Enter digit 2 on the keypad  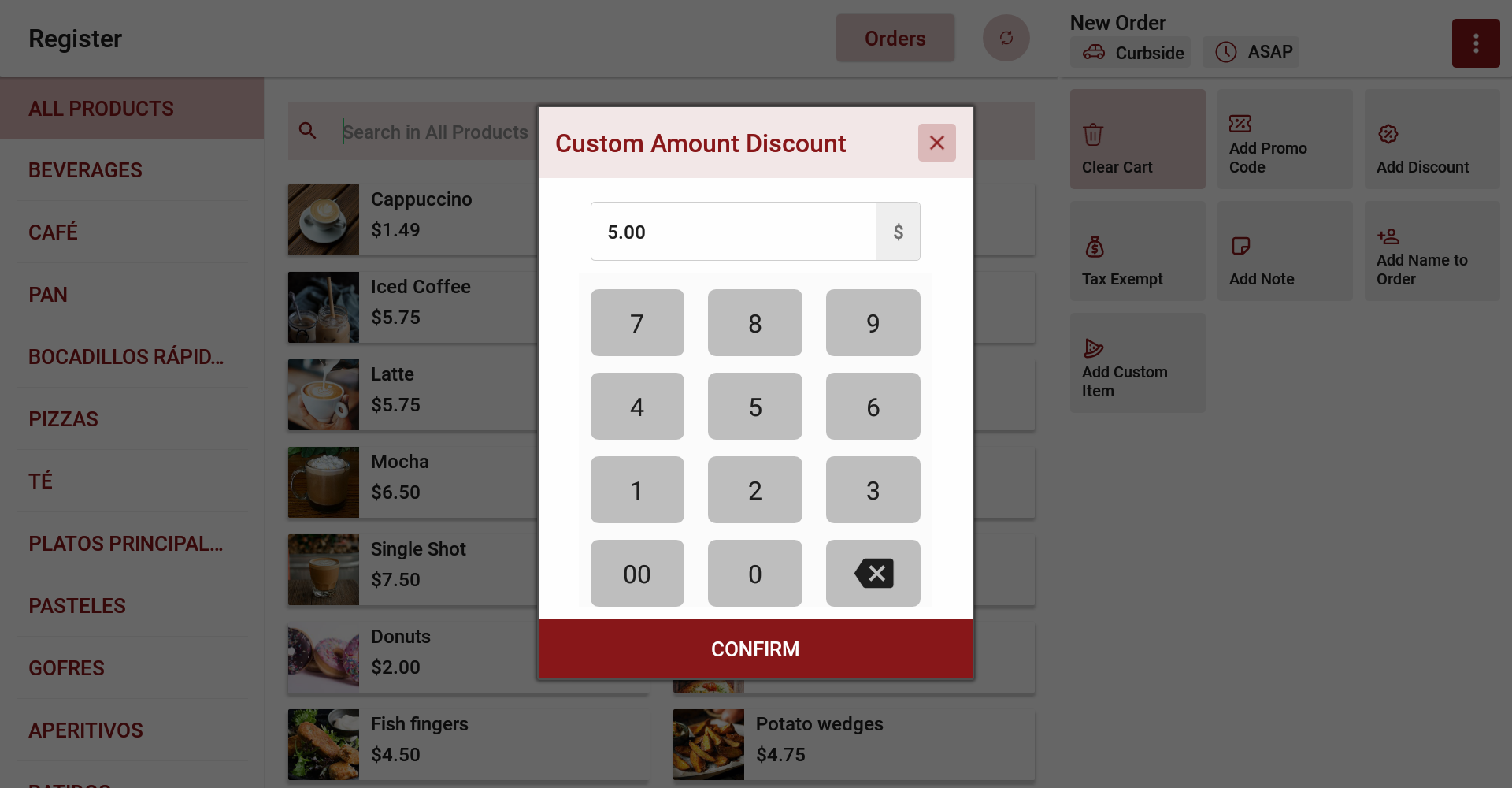(754, 489)
